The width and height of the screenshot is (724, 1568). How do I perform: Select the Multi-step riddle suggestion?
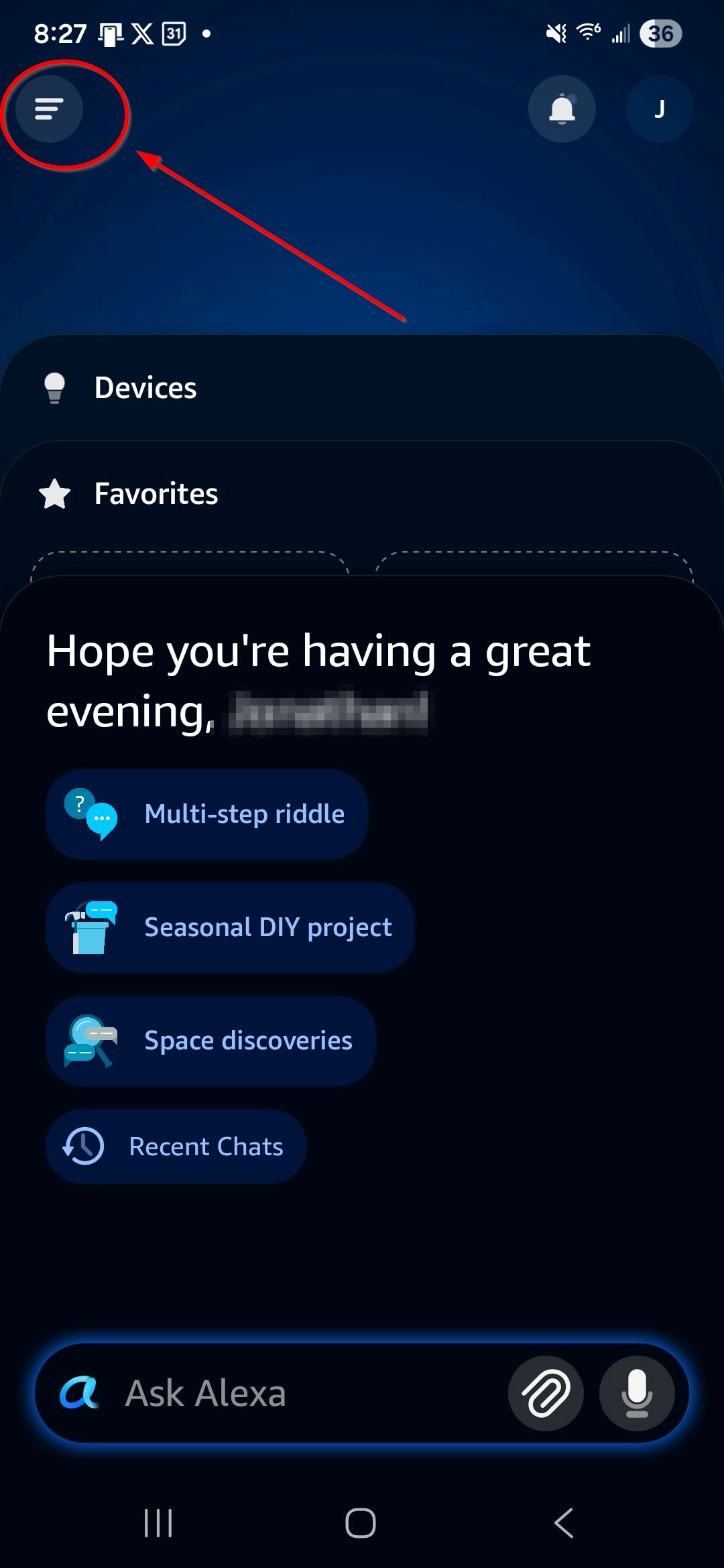point(207,814)
